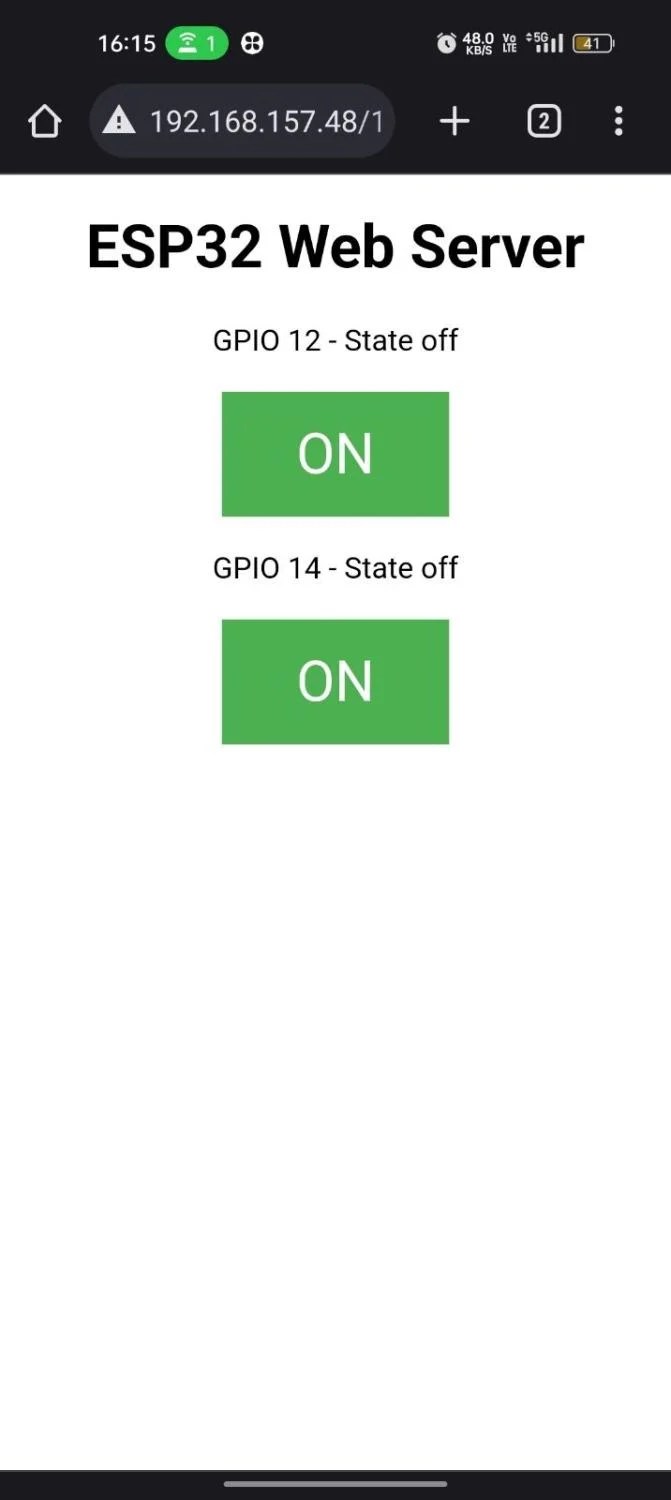The image size is (671, 1500).
Task: Go to the browser home page
Action: coord(45,122)
